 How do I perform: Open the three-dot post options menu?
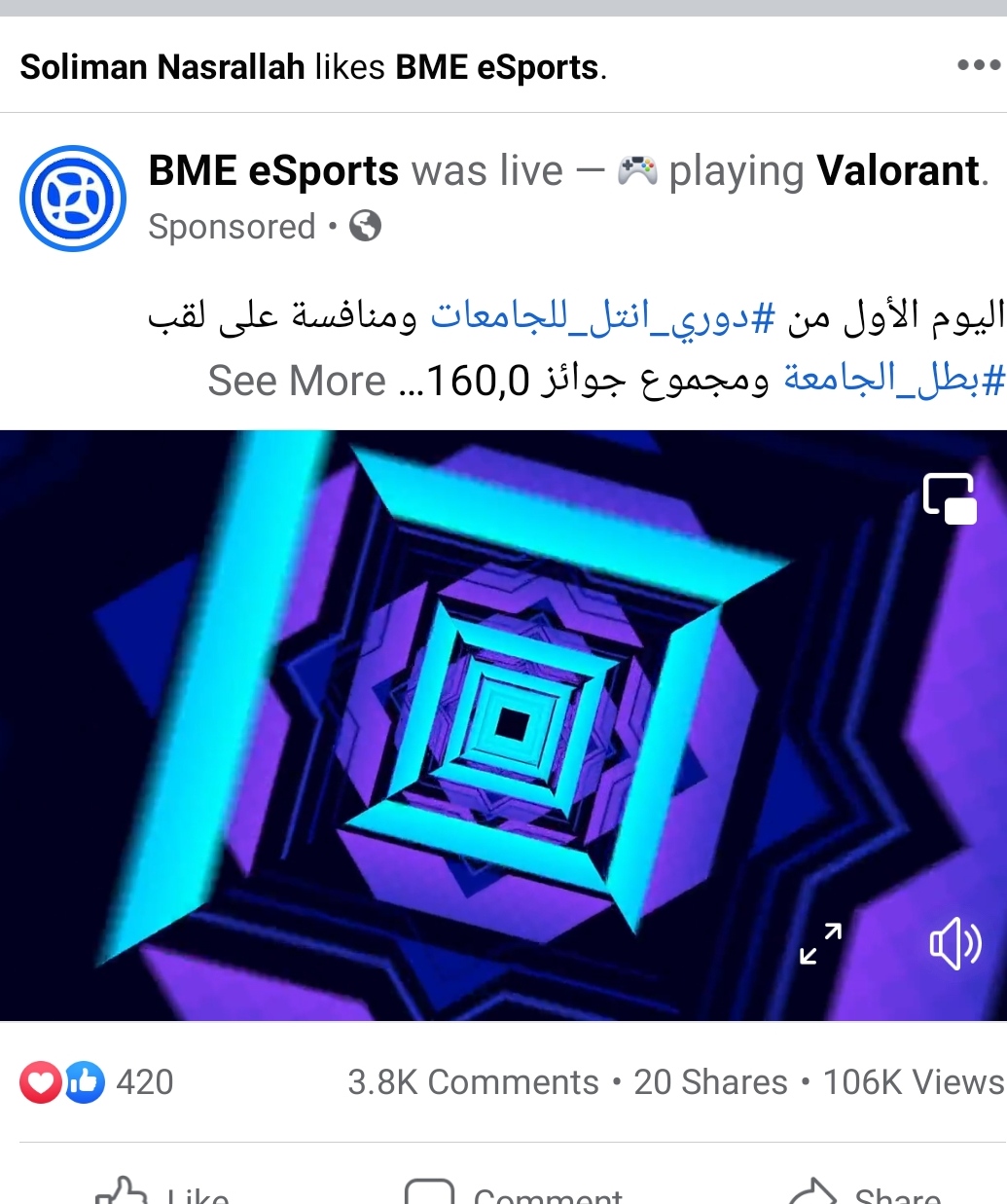[x=978, y=65]
